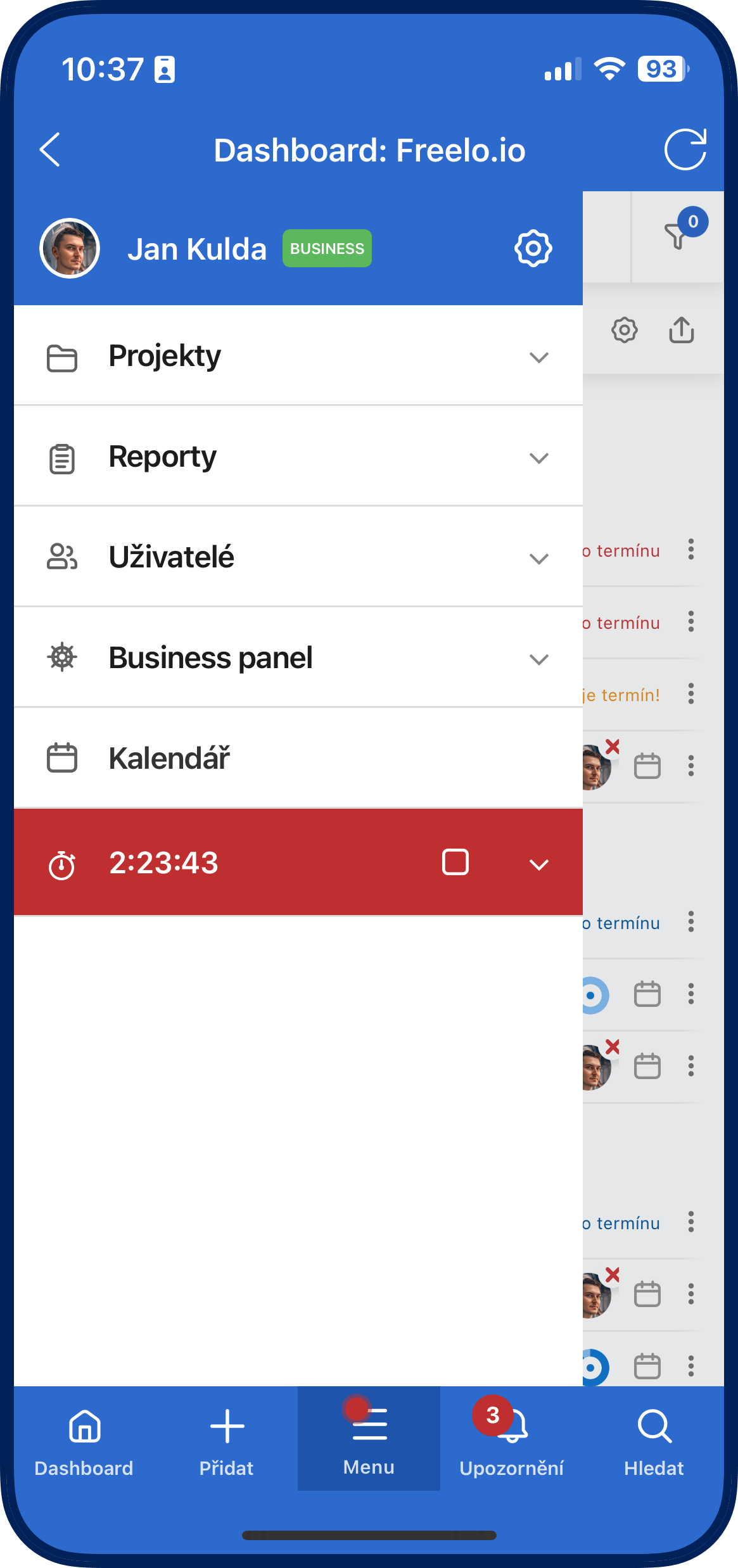The image size is (738, 1568).
Task: Stop the running time tracker
Action: click(x=455, y=862)
